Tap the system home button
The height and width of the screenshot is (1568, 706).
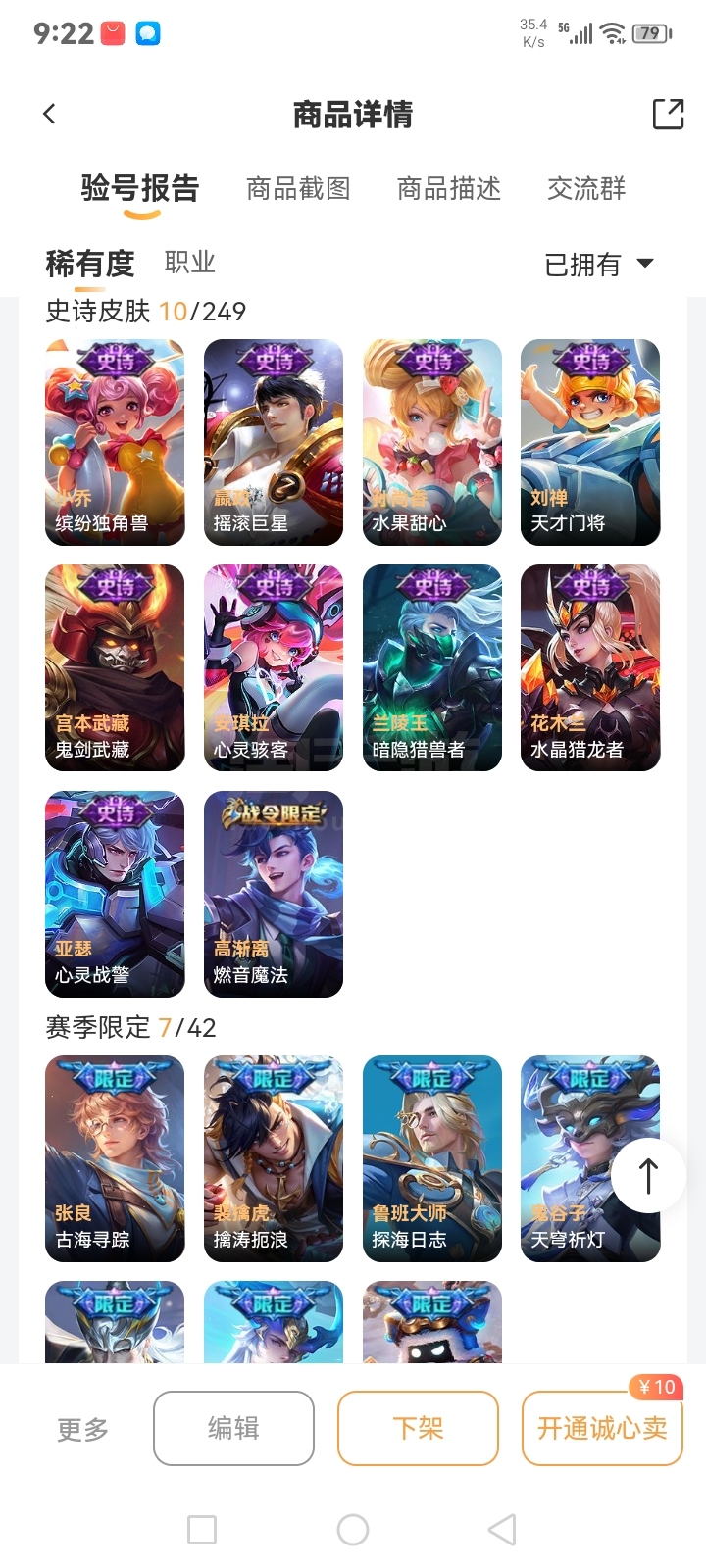(x=353, y=1529)
